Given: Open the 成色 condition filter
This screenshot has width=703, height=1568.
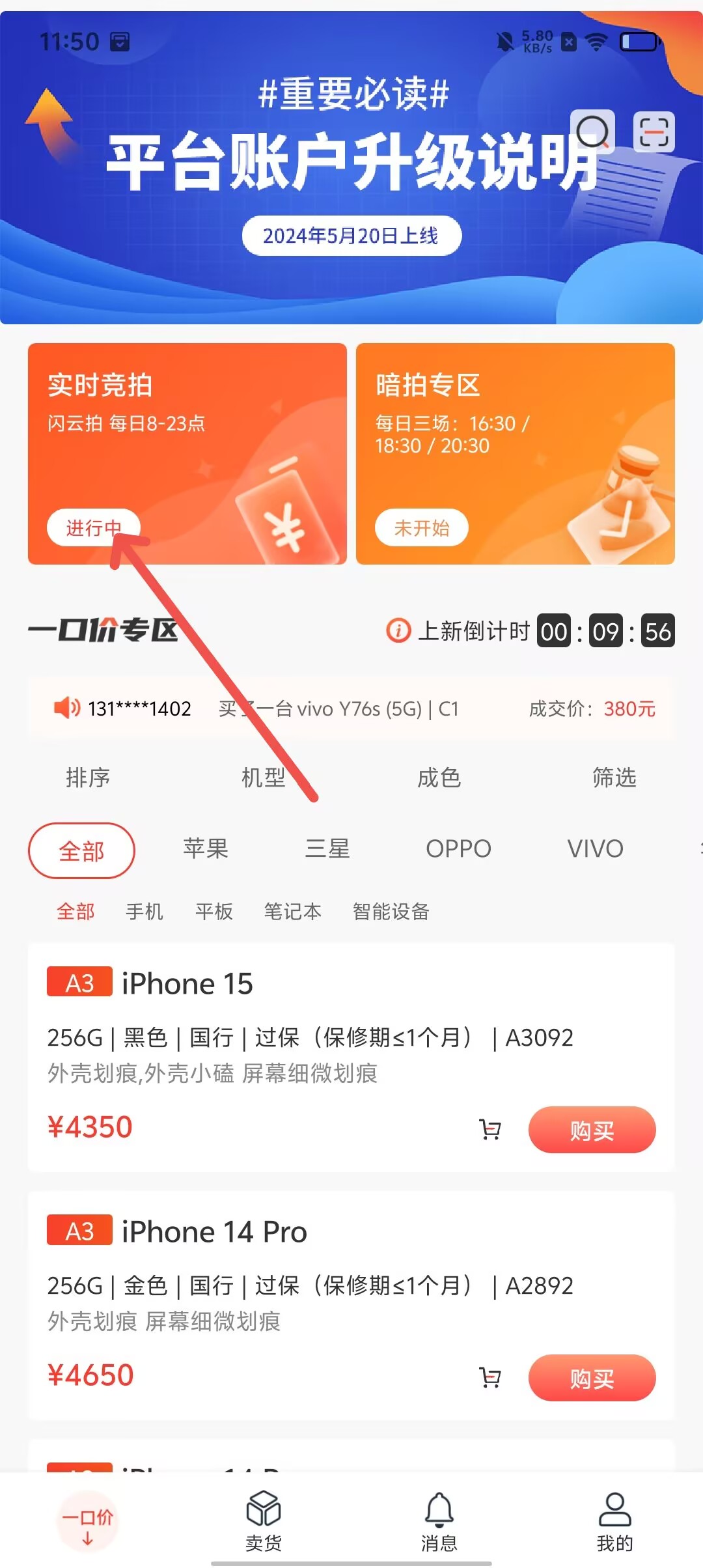Looking at the screenshot, I should (439, 777).
